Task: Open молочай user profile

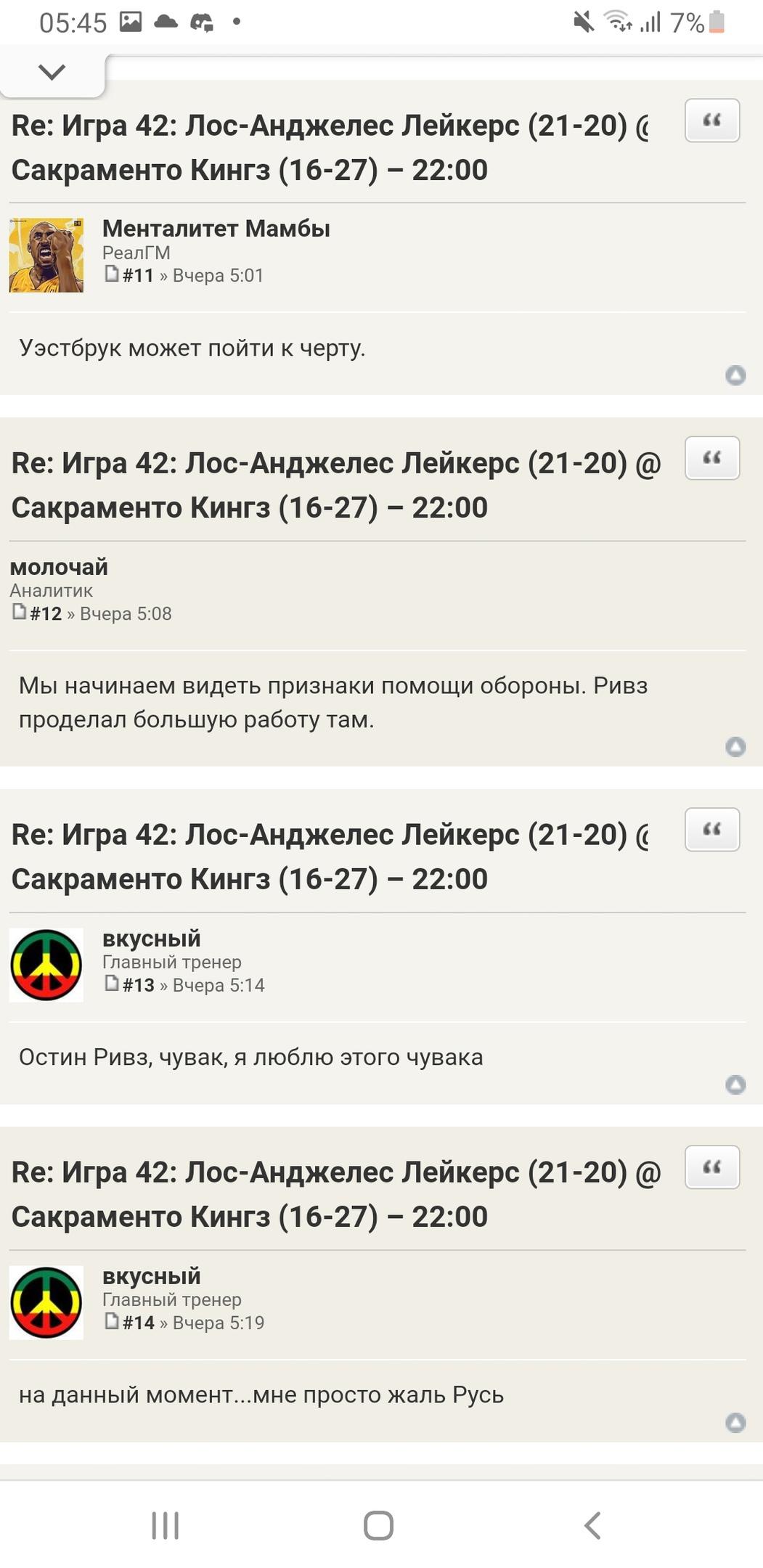Action: [x=59, y=566]
